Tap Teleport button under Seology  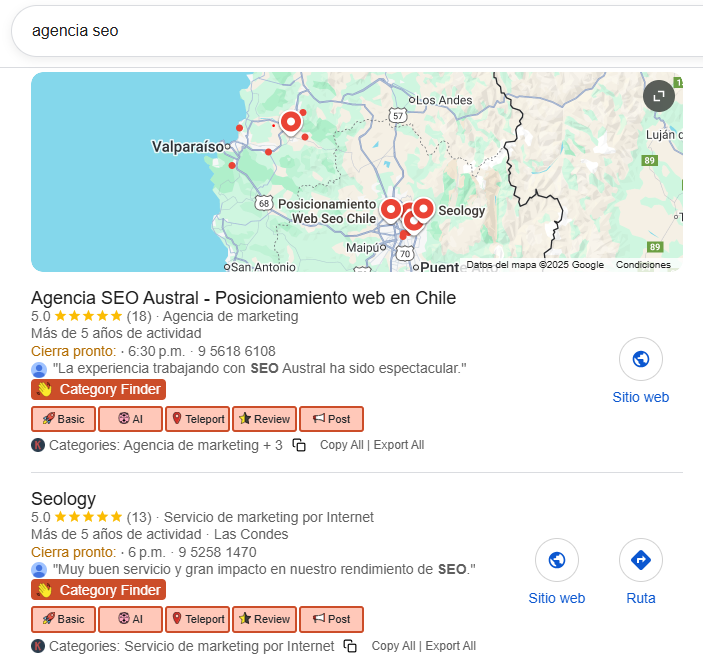(x=197, y=619)
